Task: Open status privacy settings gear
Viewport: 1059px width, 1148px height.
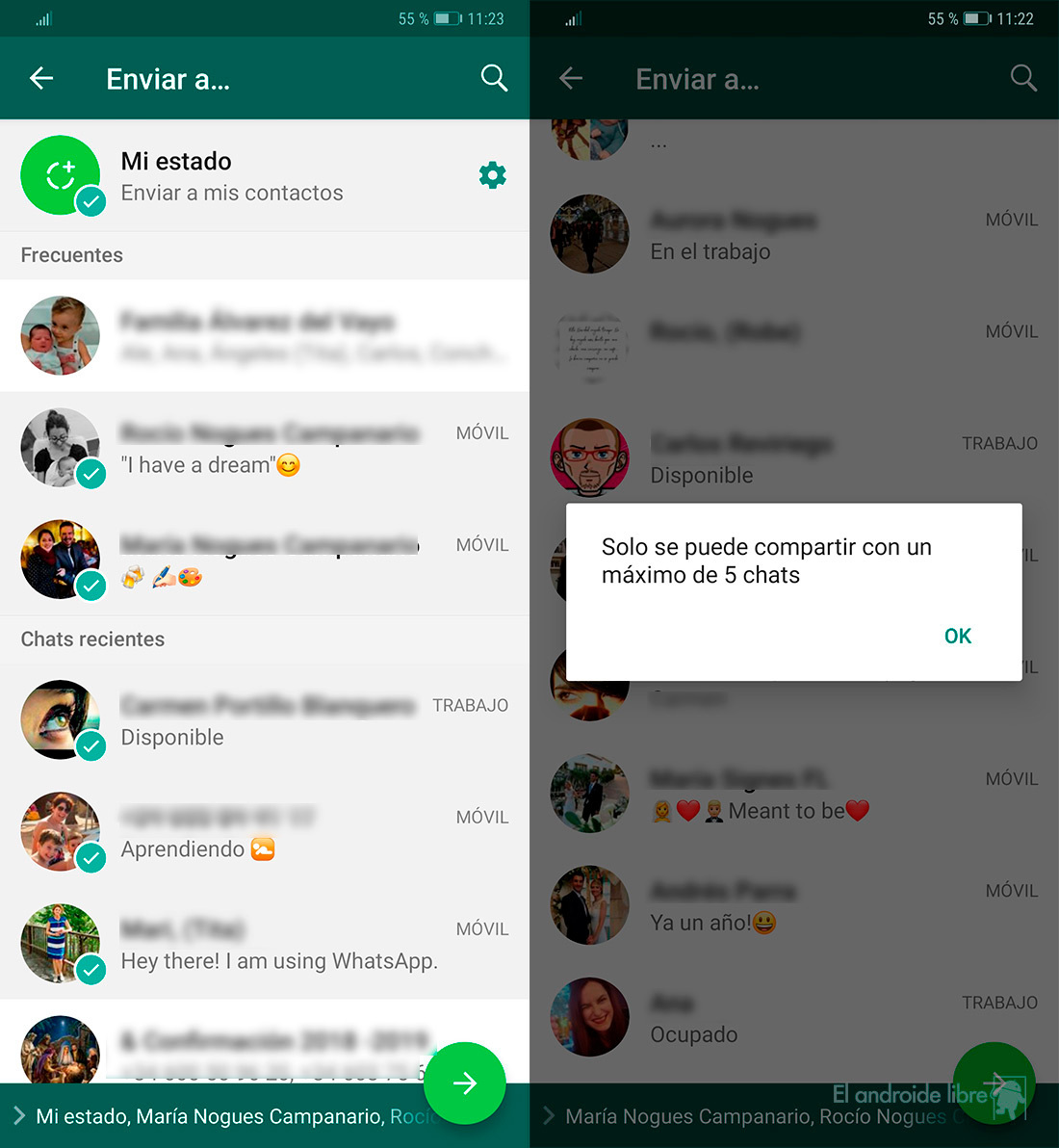Action: click(493, 175)
